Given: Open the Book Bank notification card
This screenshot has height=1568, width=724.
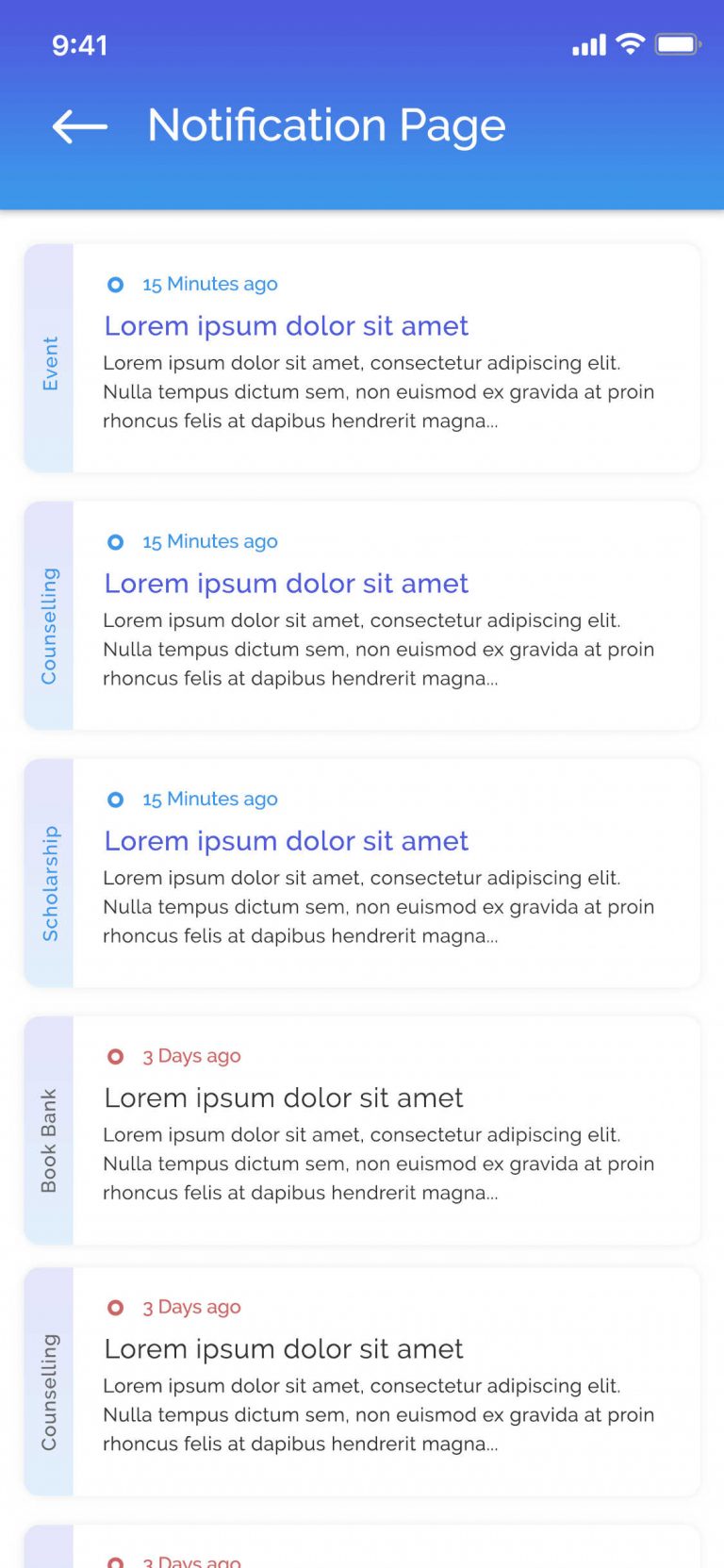Looking at the screenshot, I should [362, 1131].
